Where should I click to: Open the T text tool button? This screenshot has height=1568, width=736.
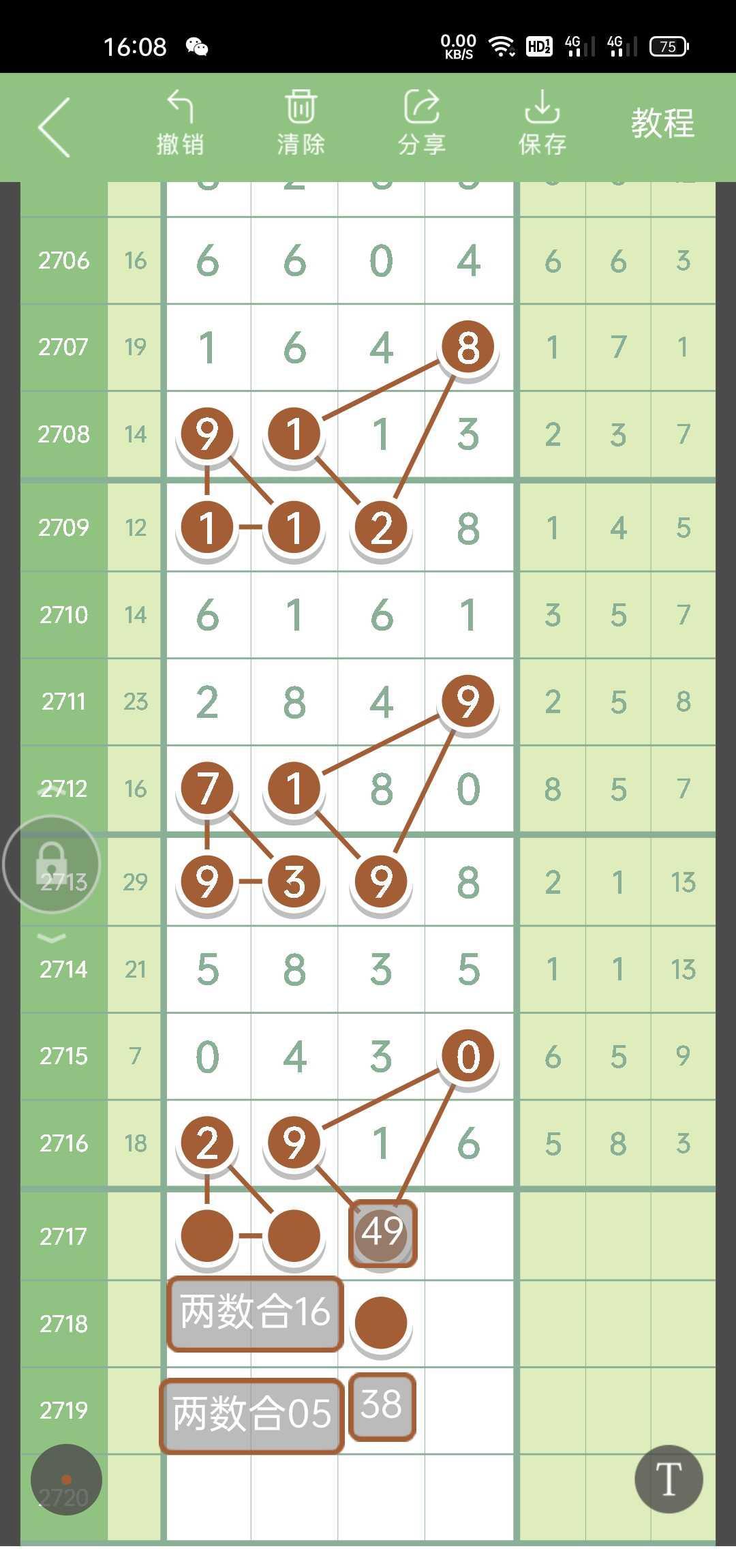(669, 1479)
